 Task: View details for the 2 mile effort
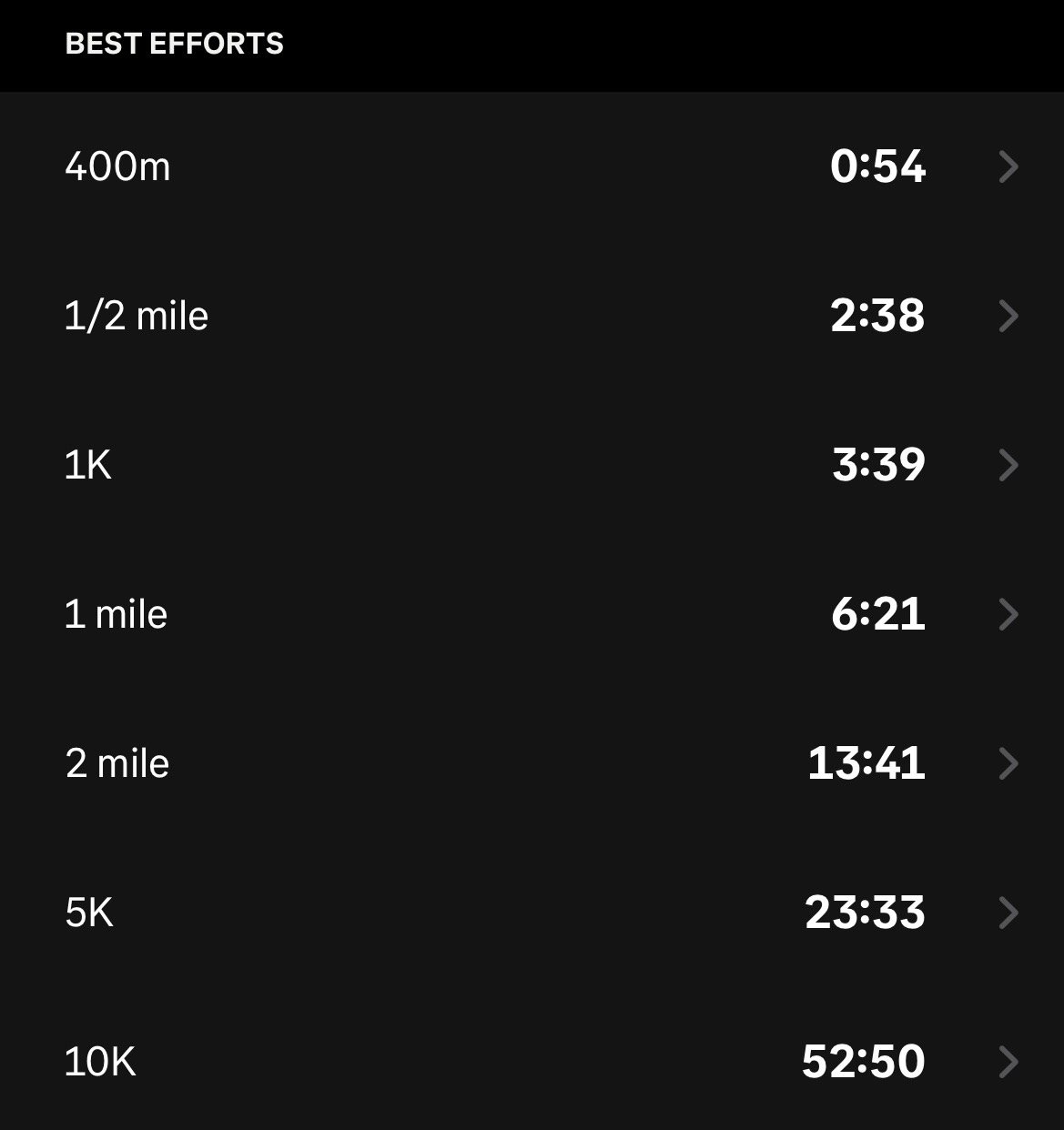tap(532, 763)
